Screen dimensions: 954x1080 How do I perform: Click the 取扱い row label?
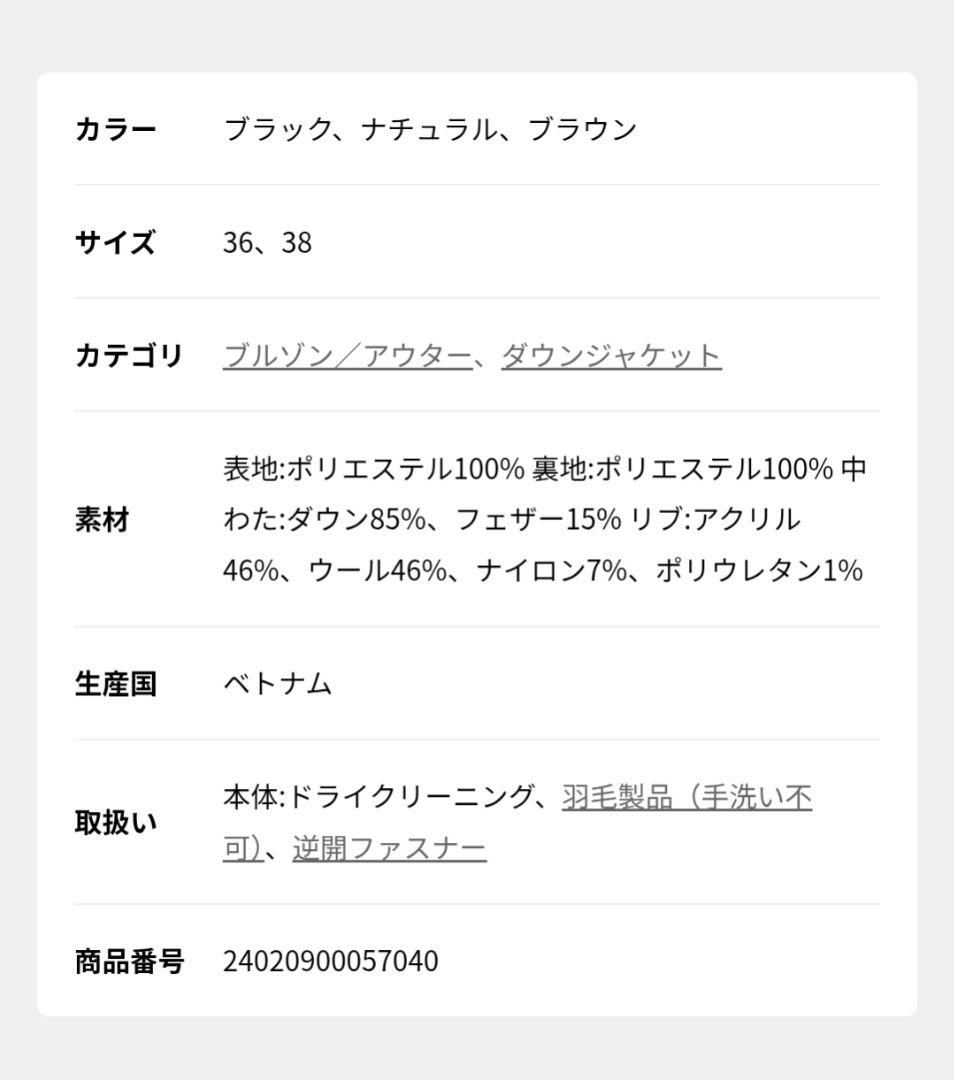[x=116, y=822]
